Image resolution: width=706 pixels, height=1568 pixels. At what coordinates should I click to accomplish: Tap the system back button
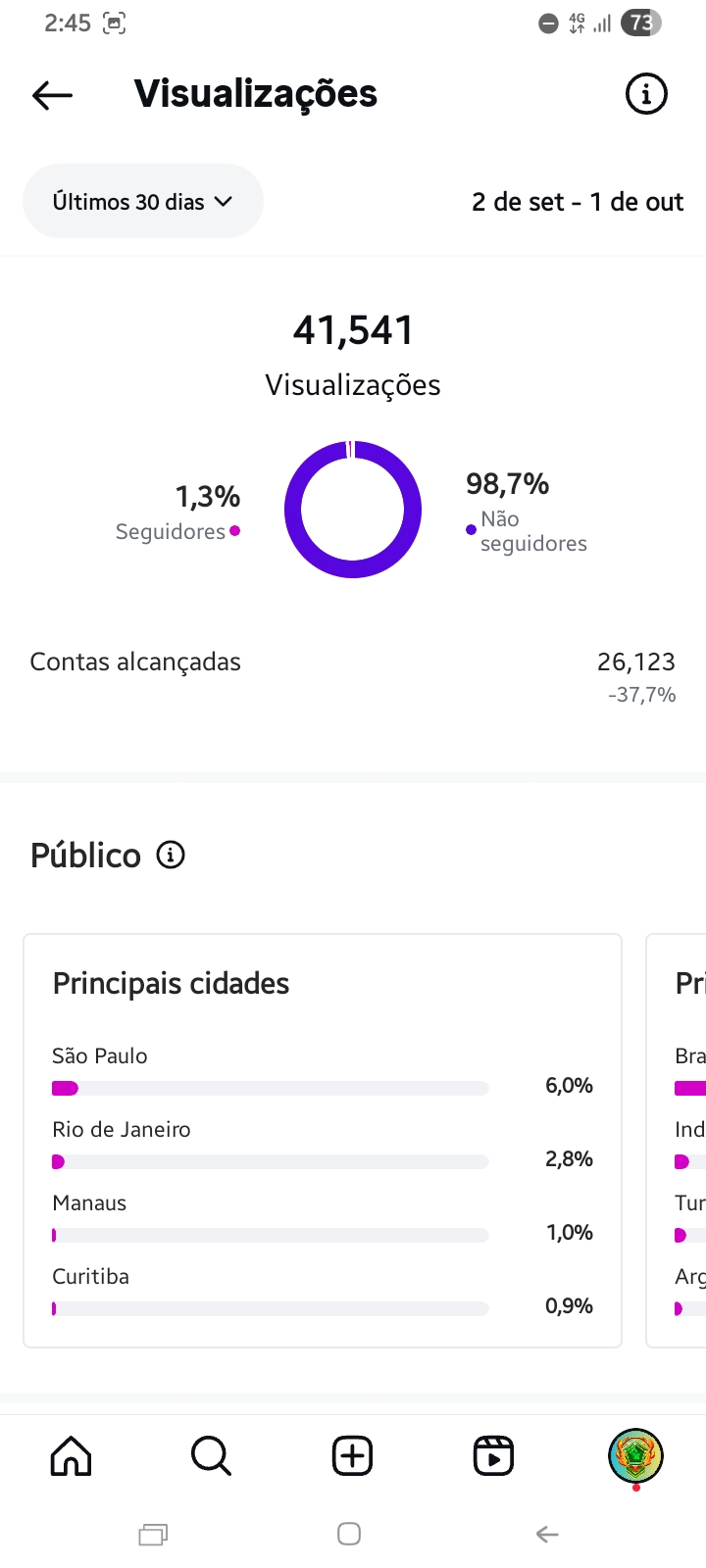pyautogui.click(x=547, y=1534)
